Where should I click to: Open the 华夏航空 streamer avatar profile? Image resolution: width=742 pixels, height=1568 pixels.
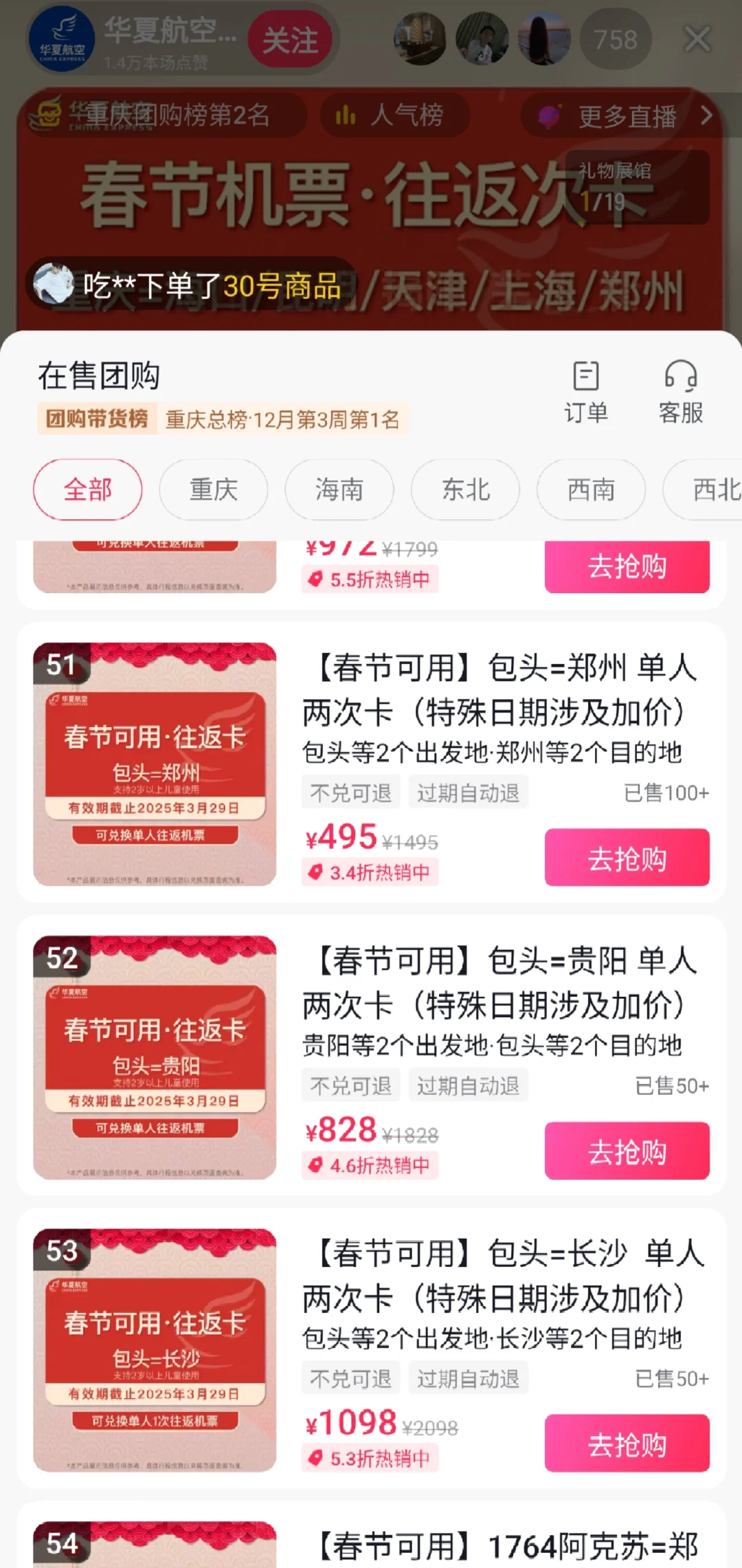[x=62, y=39]
